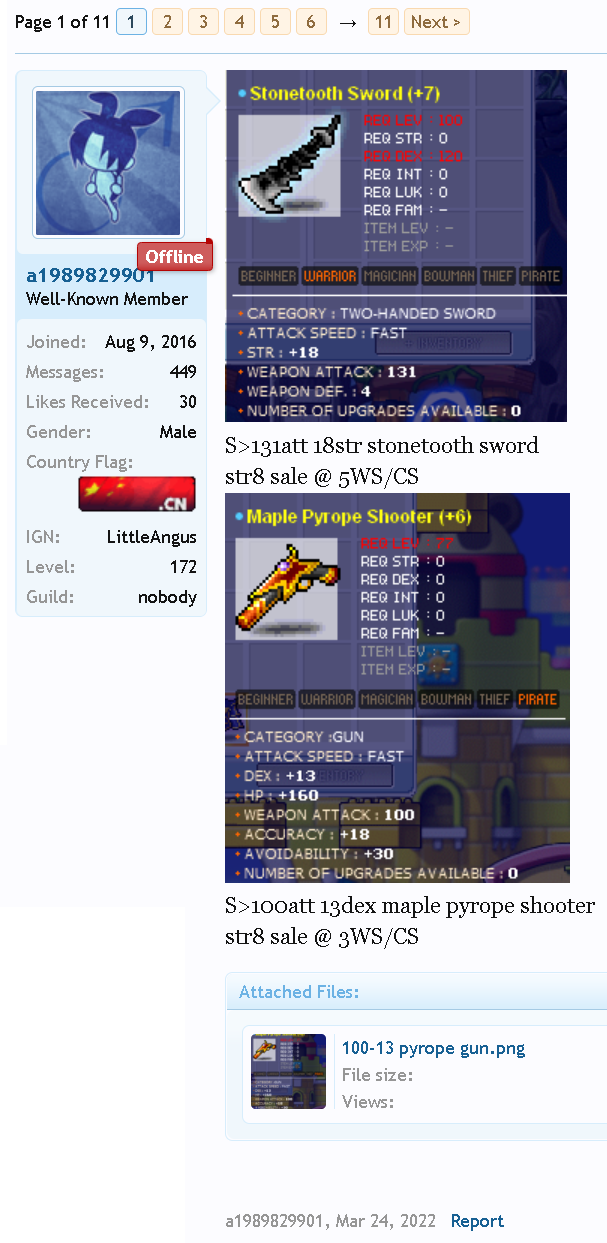
Task: Open page 4 of the thread
Action: click(x=239, y=22)
